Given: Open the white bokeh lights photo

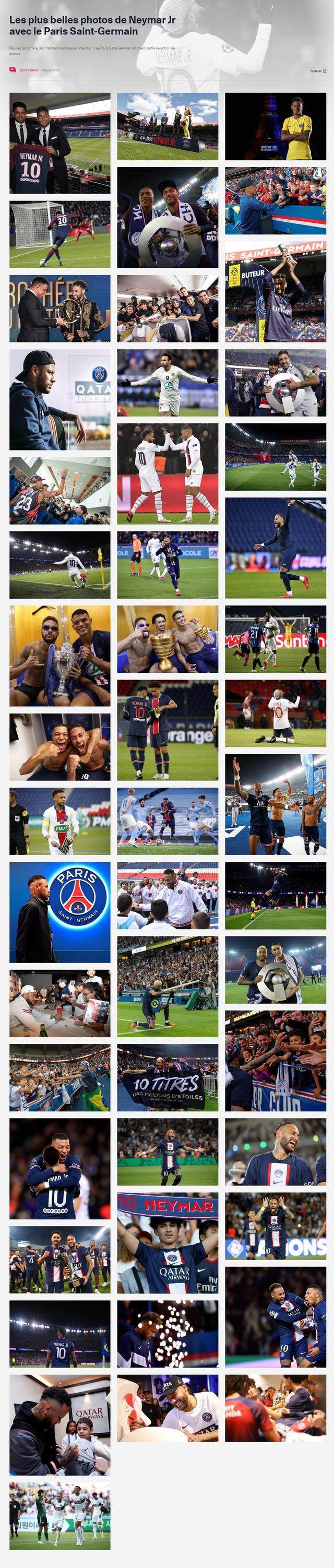Looking at the screenshot, I should [168, 1334].
